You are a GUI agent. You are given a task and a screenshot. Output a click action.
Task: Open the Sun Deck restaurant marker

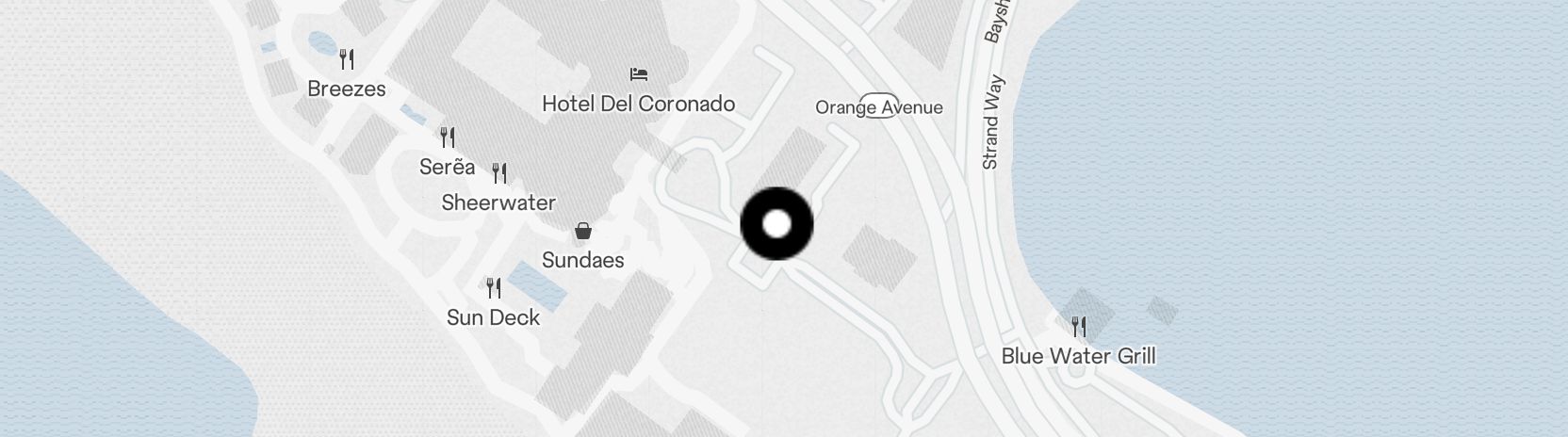point(493,287)
